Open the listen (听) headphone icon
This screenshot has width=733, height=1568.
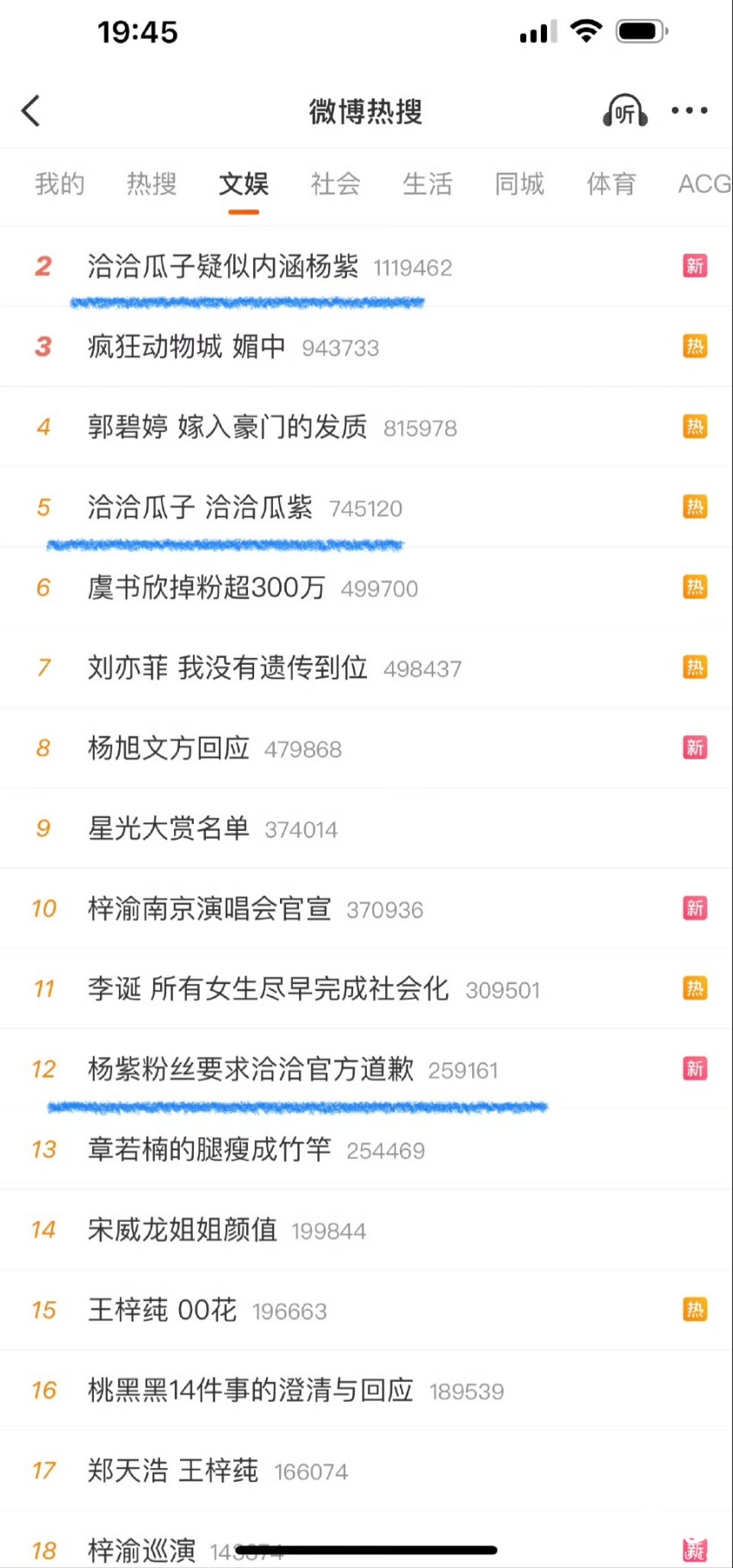click(624, 111)
